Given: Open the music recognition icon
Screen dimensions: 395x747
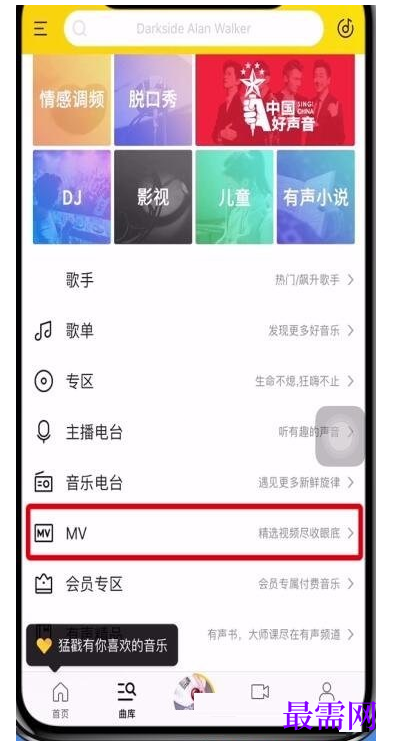Looking at the screenshot, I should [x=345, y=29].
